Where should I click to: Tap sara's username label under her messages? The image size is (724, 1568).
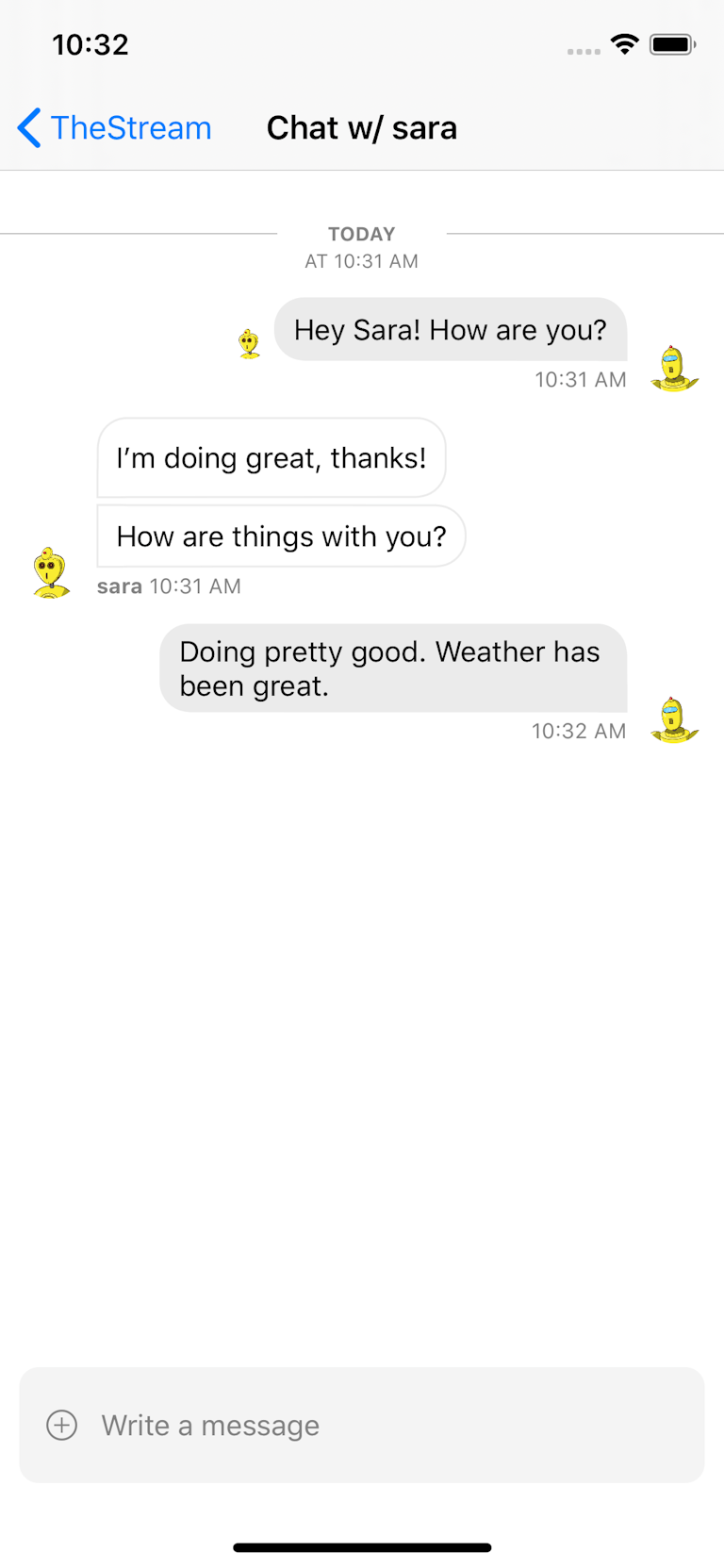(119, 586)
